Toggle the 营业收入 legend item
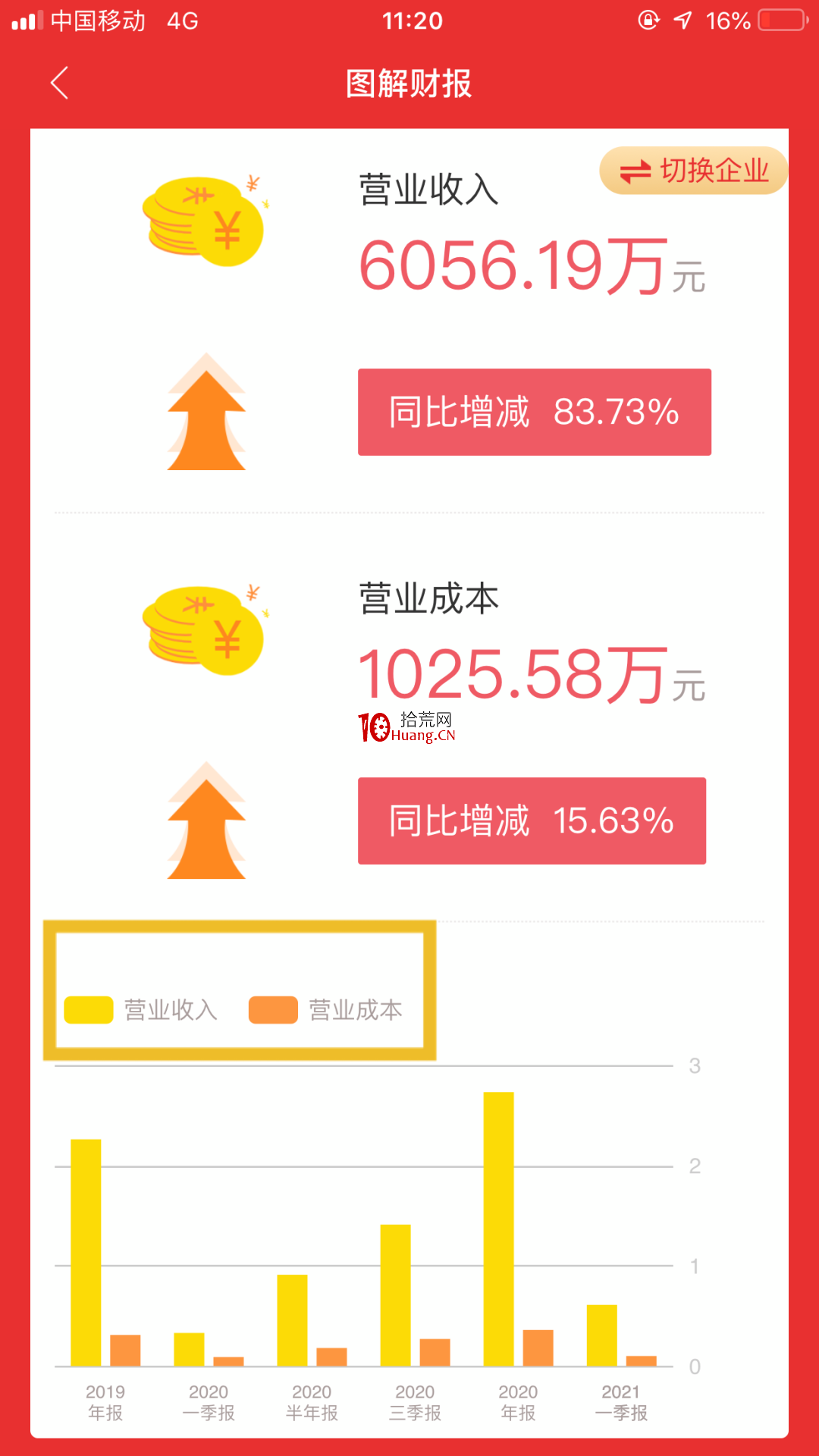This screenshot has width=819, height=1456. [141, 1010]
